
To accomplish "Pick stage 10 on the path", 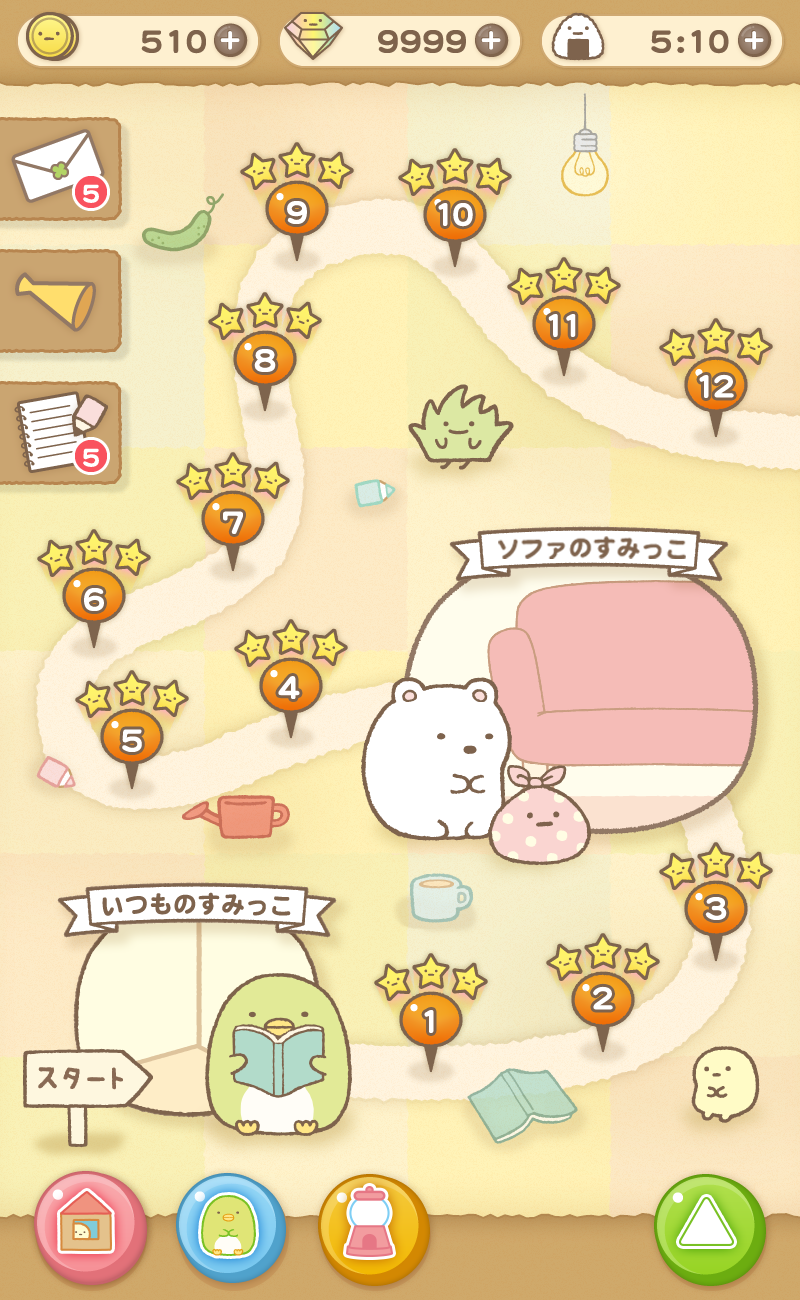I will (455, 217).
